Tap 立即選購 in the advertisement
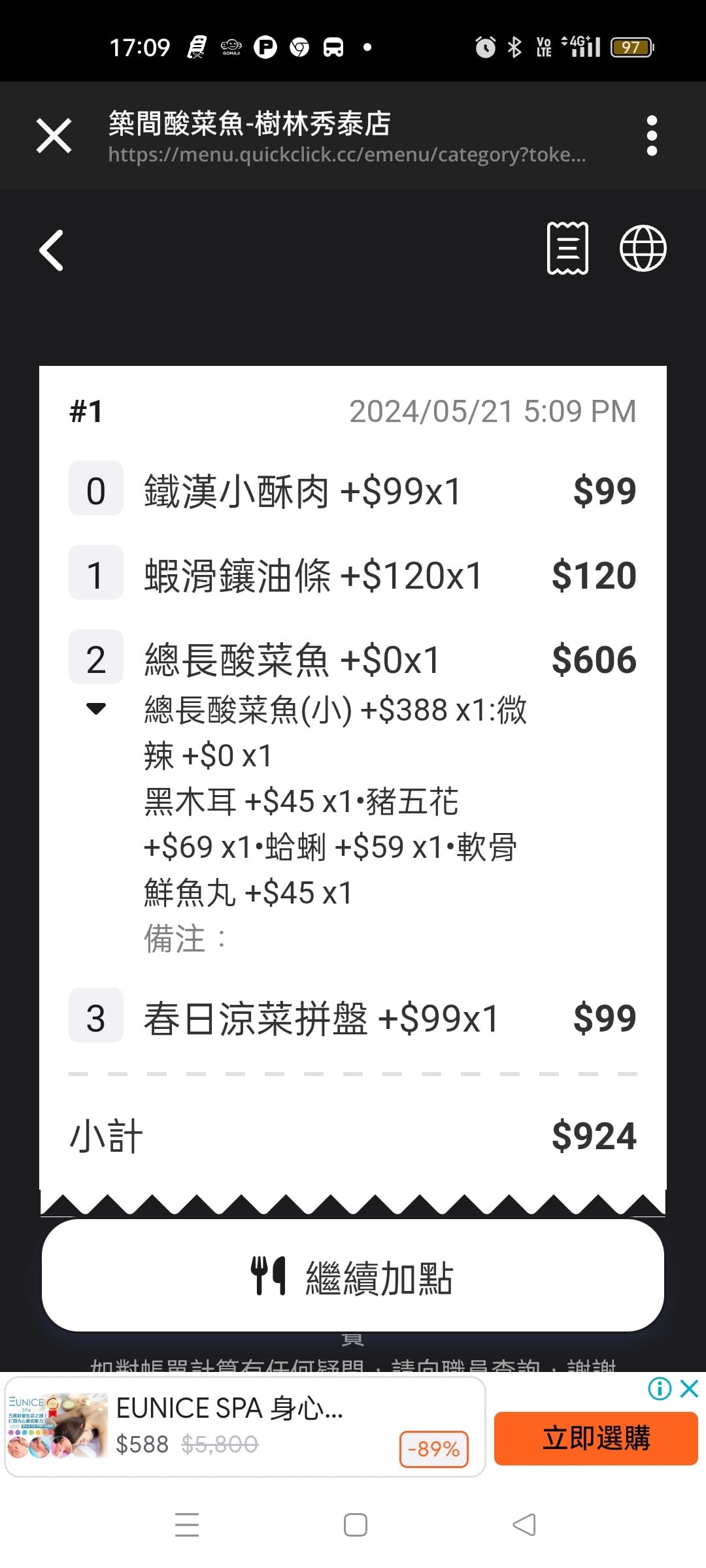This screenshot has height=1568, width=706. pos(597,1437)
